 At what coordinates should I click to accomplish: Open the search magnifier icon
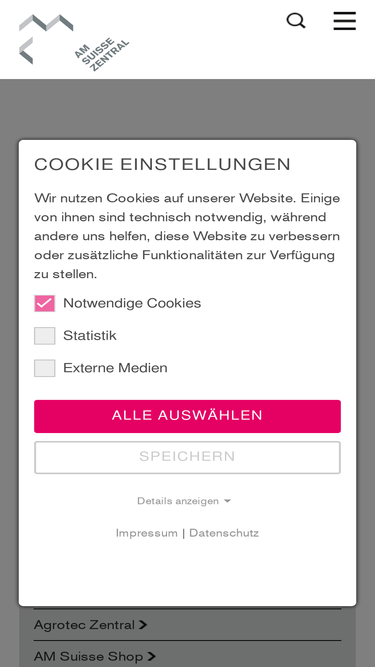point(296,21)
